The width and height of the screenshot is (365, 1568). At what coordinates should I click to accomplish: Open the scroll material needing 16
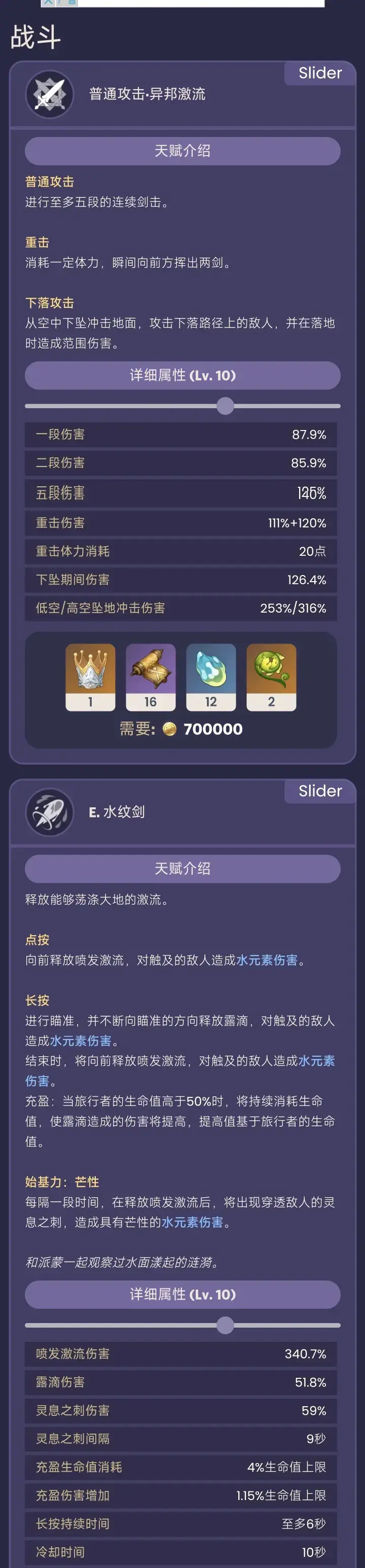pyautogui.click(x=150, y=676)
